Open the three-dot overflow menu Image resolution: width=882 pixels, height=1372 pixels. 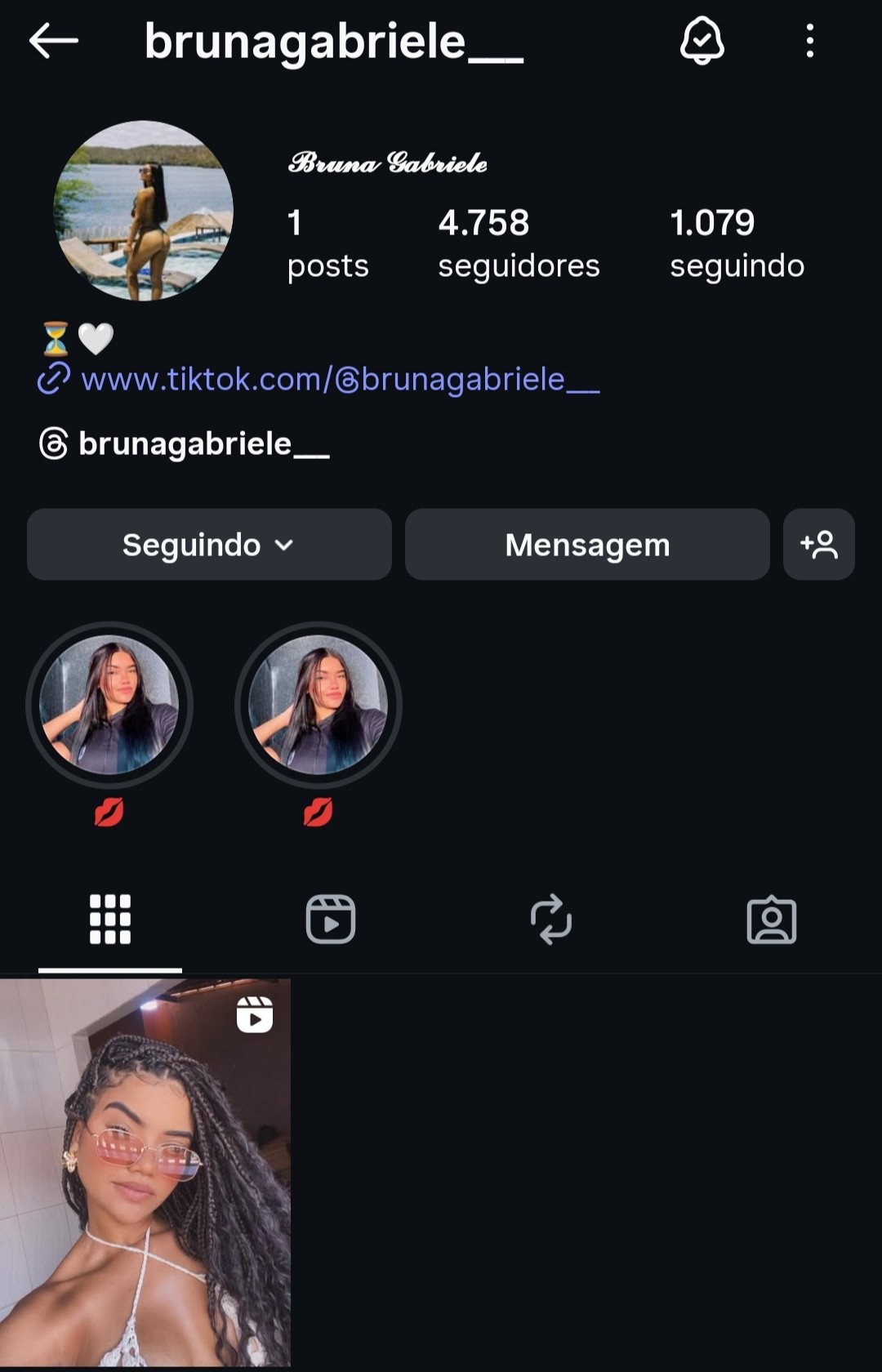click(809, 41)
